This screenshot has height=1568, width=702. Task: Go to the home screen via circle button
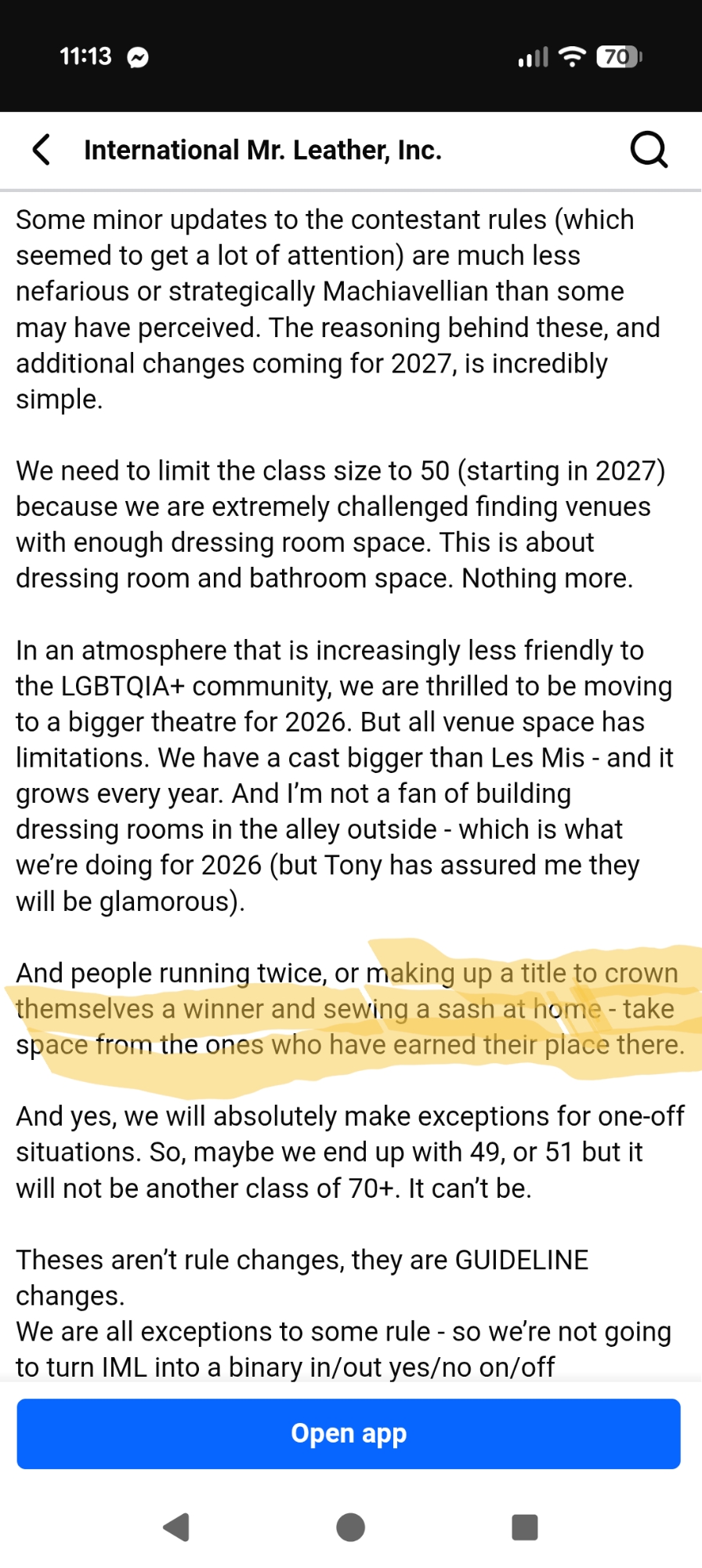(x=350, y=1526)
